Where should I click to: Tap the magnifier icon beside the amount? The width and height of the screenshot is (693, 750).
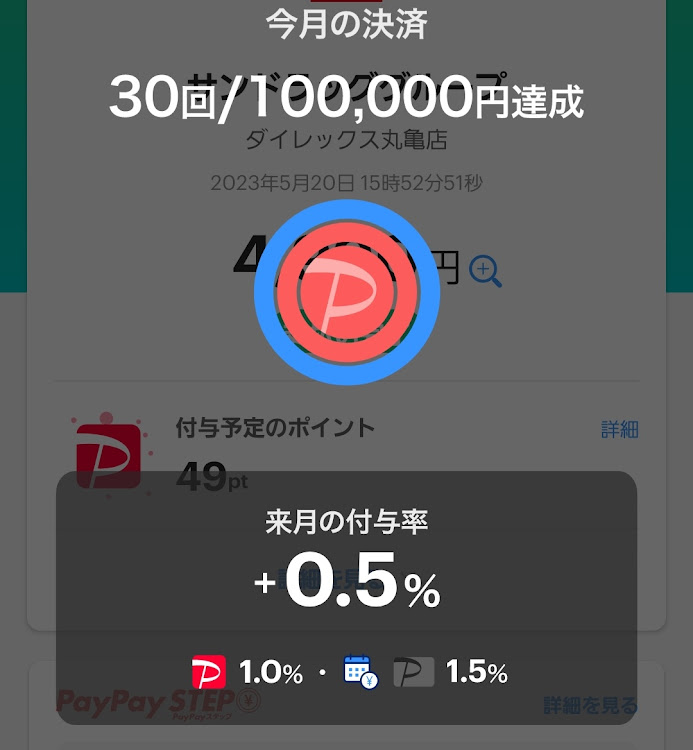485,271
